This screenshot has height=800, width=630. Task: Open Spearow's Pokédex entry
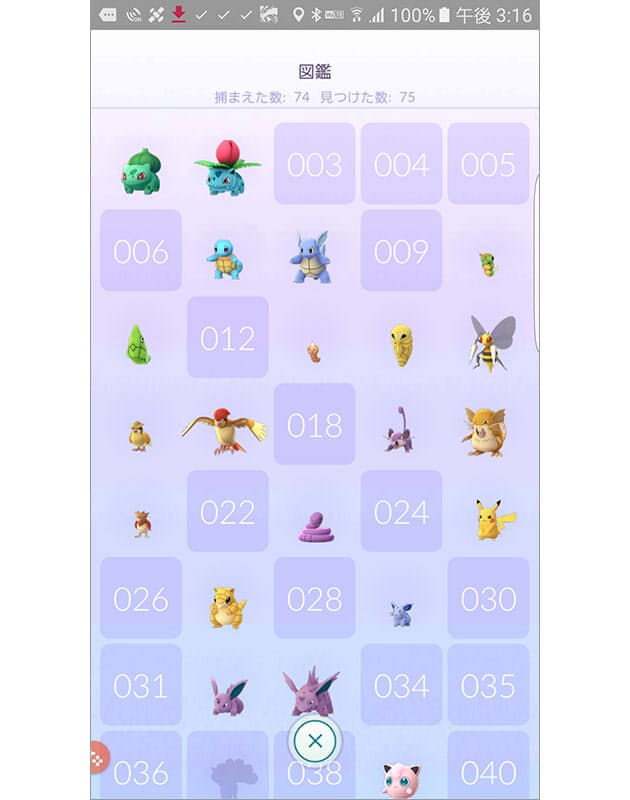click(141, 523)
